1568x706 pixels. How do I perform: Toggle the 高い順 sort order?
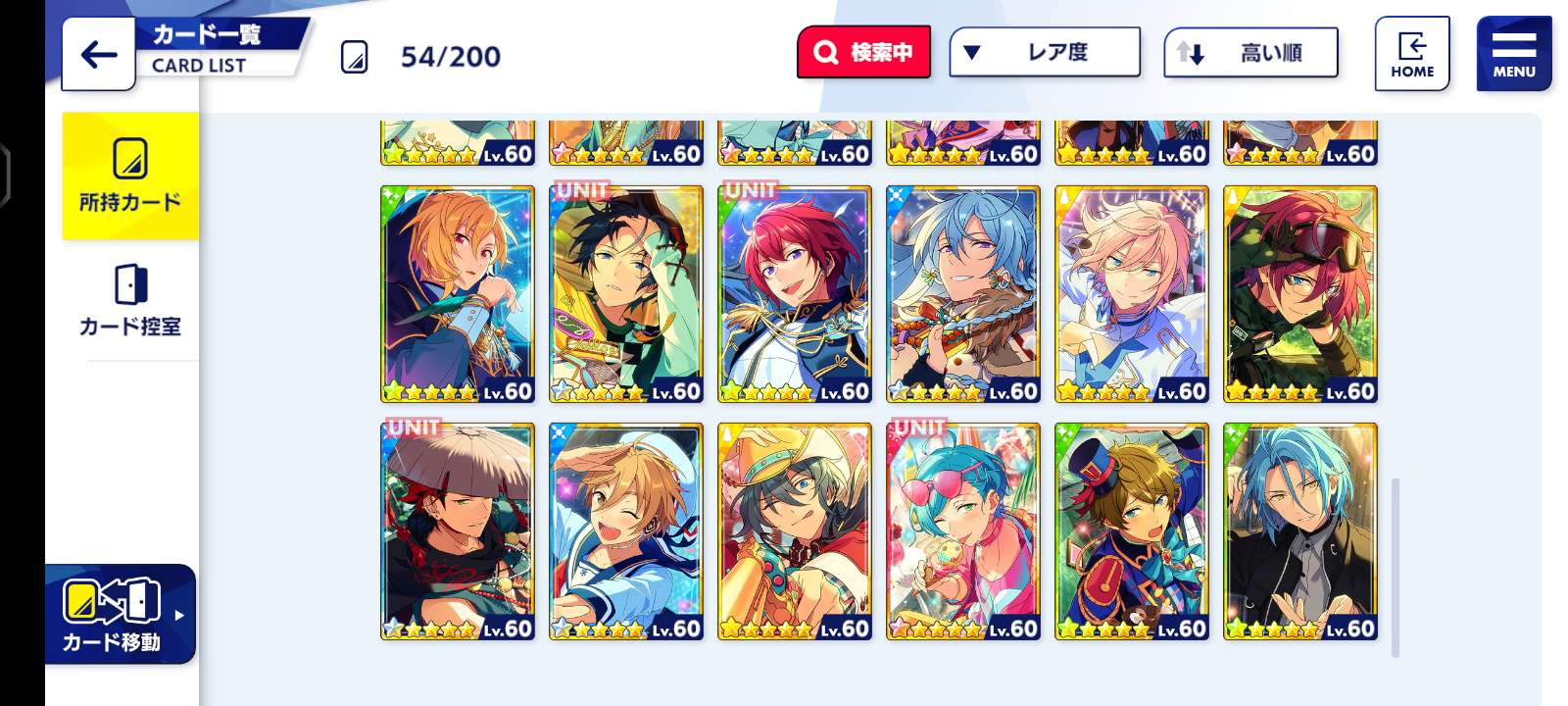pyautogui.click(x=1250, y=53)
